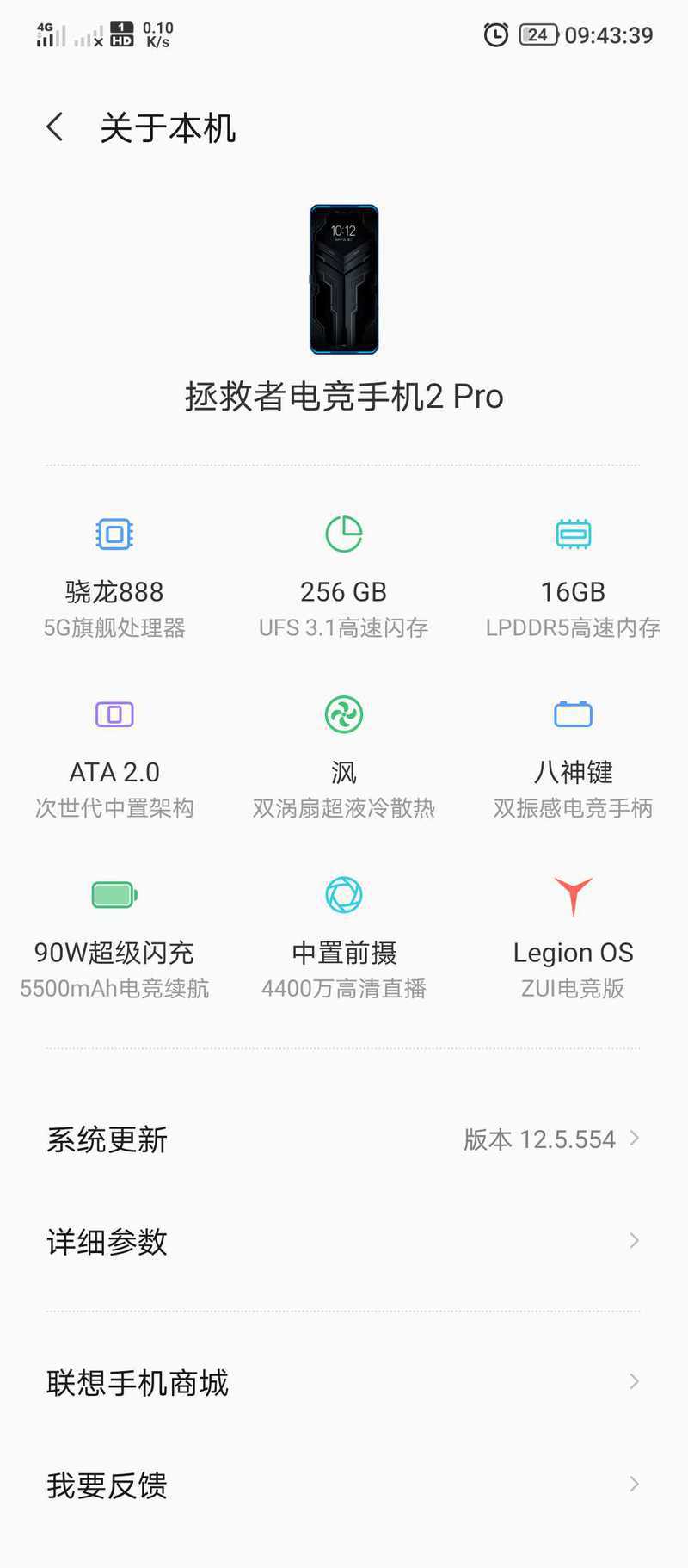
Task: Open 系统更新 version 12.5.554
Action: coord(344,1139)
